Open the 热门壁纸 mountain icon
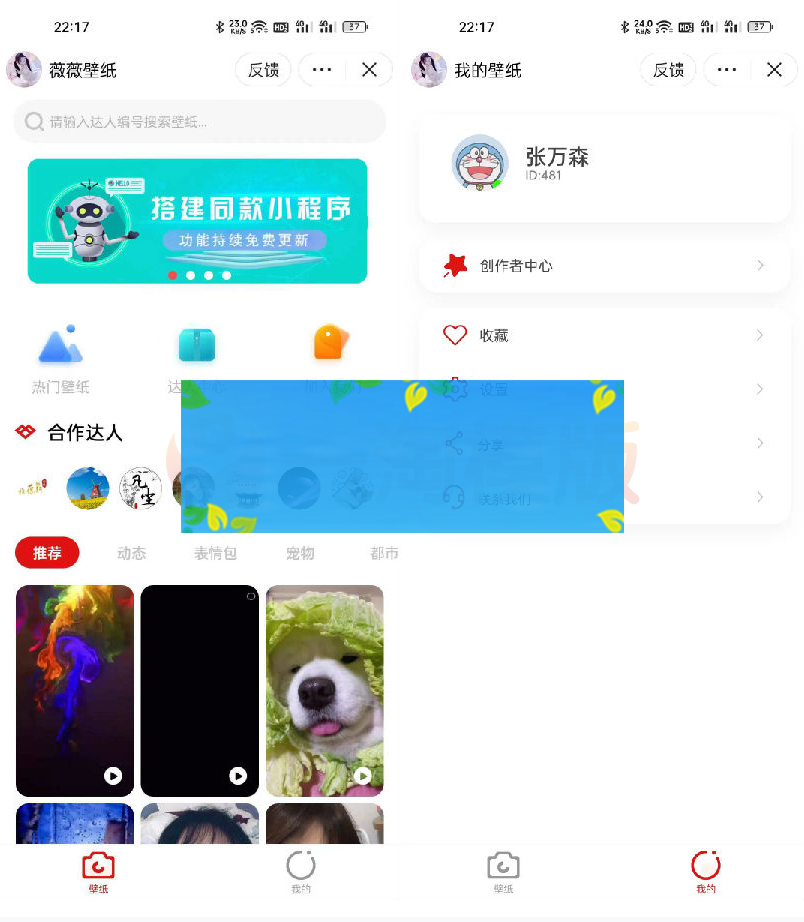The height and width of the screenshot is (922, 804). 60,343
